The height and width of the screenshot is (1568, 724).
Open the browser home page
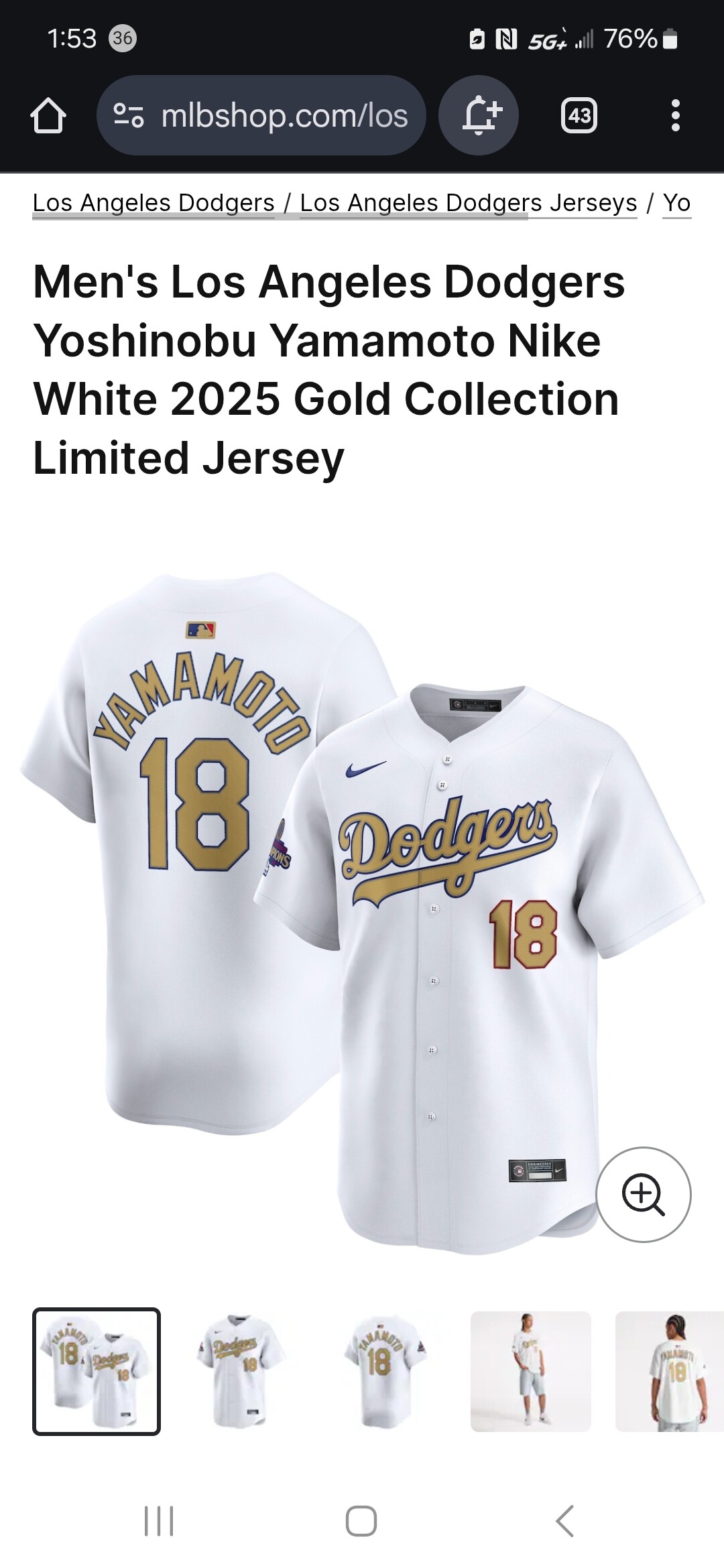pos(48,116)
